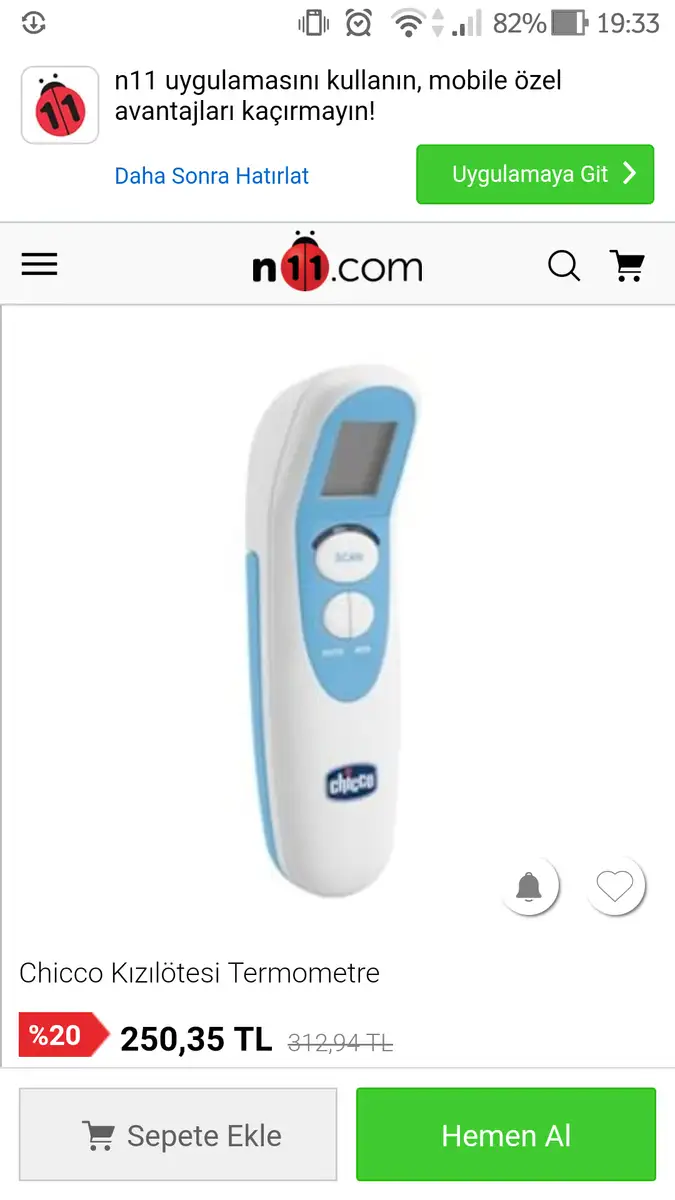Buy now with Hemen Al

click(506, 1135)
